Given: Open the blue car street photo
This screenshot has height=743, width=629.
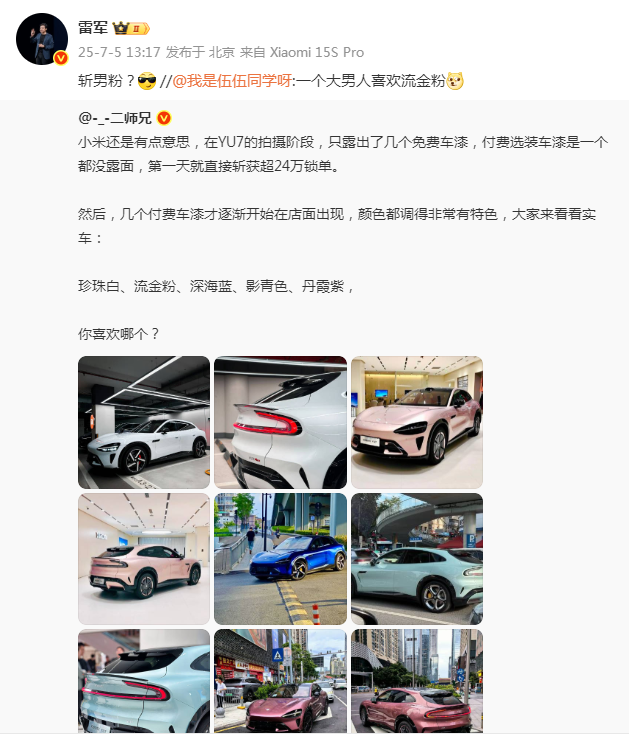Looking at the screenshot, I should [x=280, y=559].
